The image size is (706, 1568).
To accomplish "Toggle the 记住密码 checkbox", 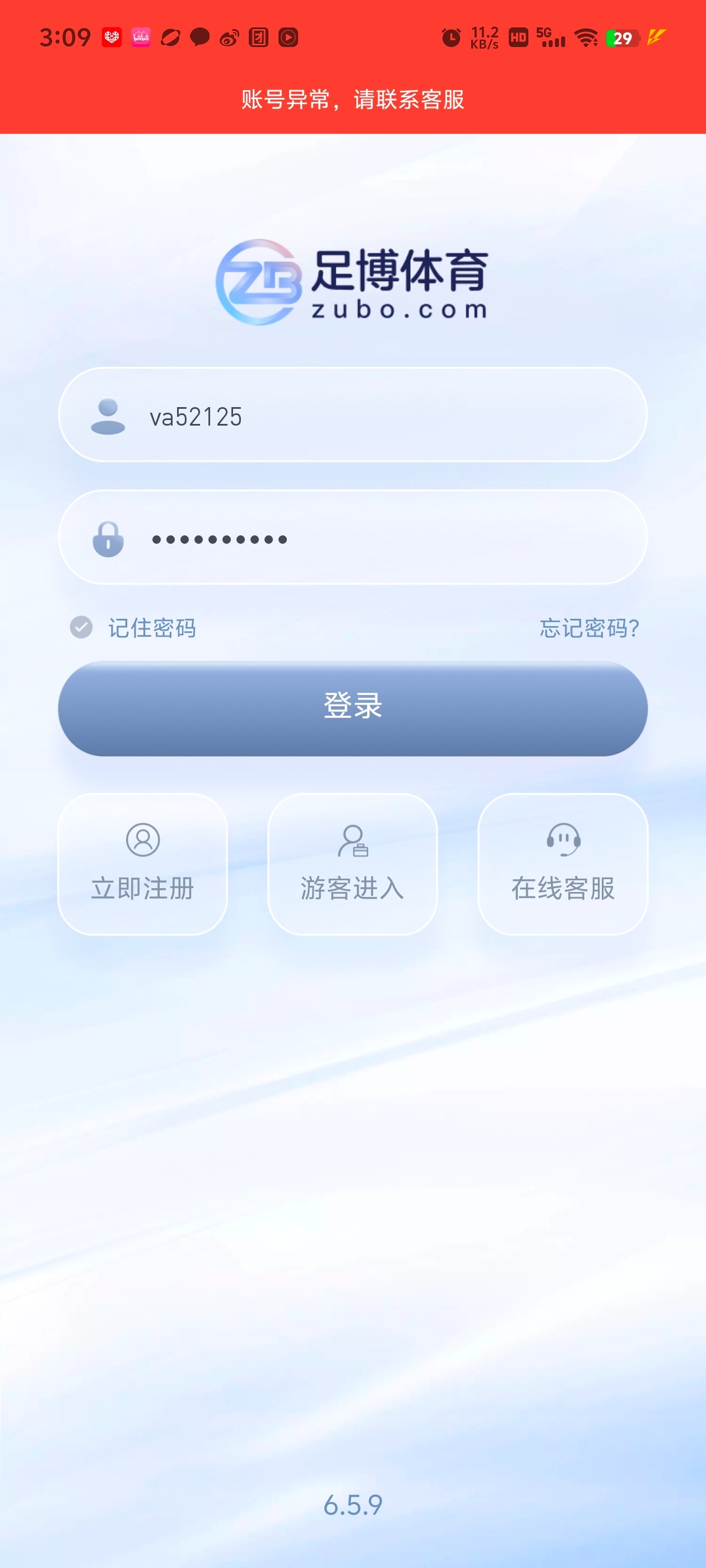I will pos(81,627).
